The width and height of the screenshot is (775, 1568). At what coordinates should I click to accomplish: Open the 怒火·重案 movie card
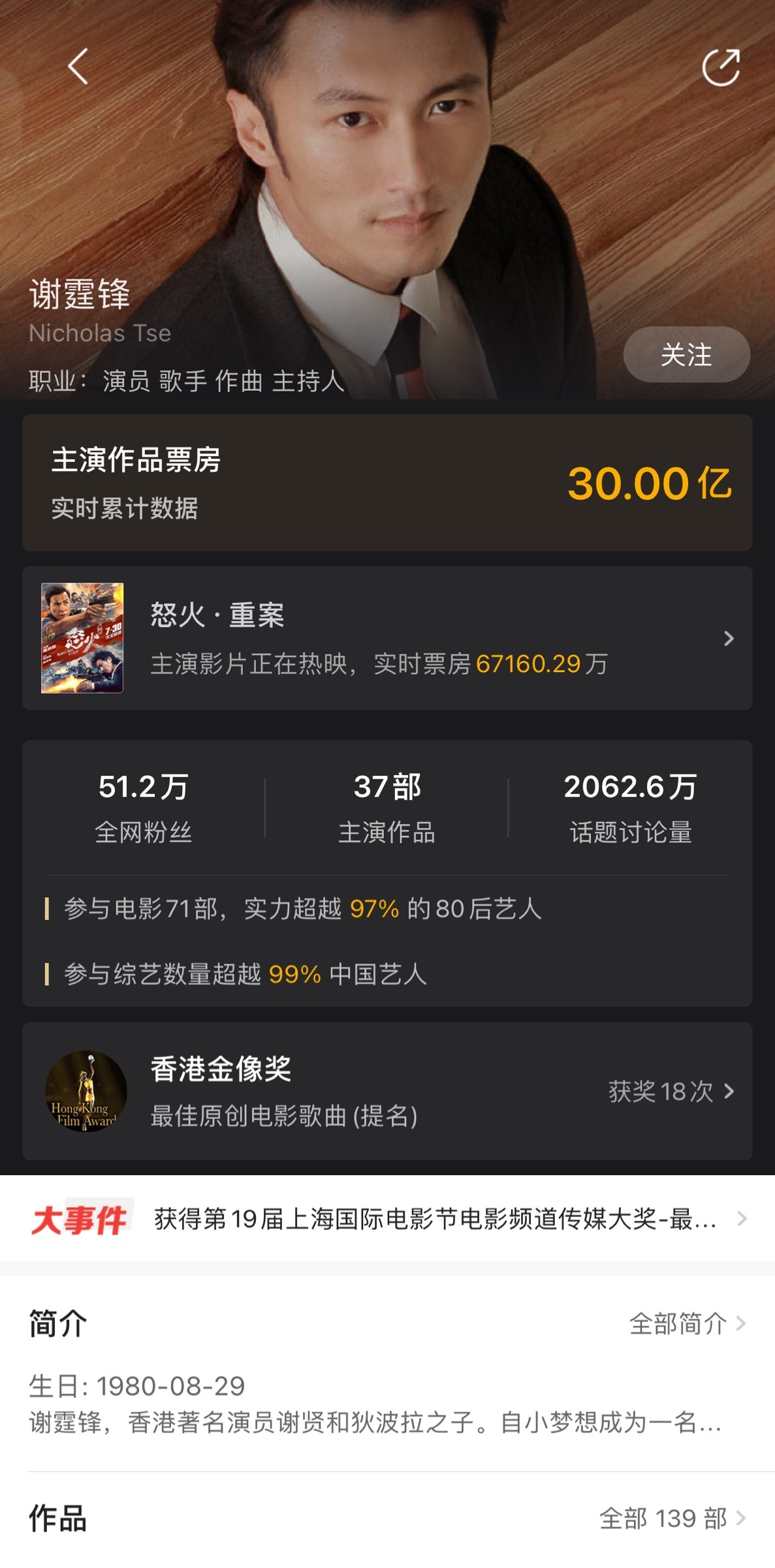point(387,638)
